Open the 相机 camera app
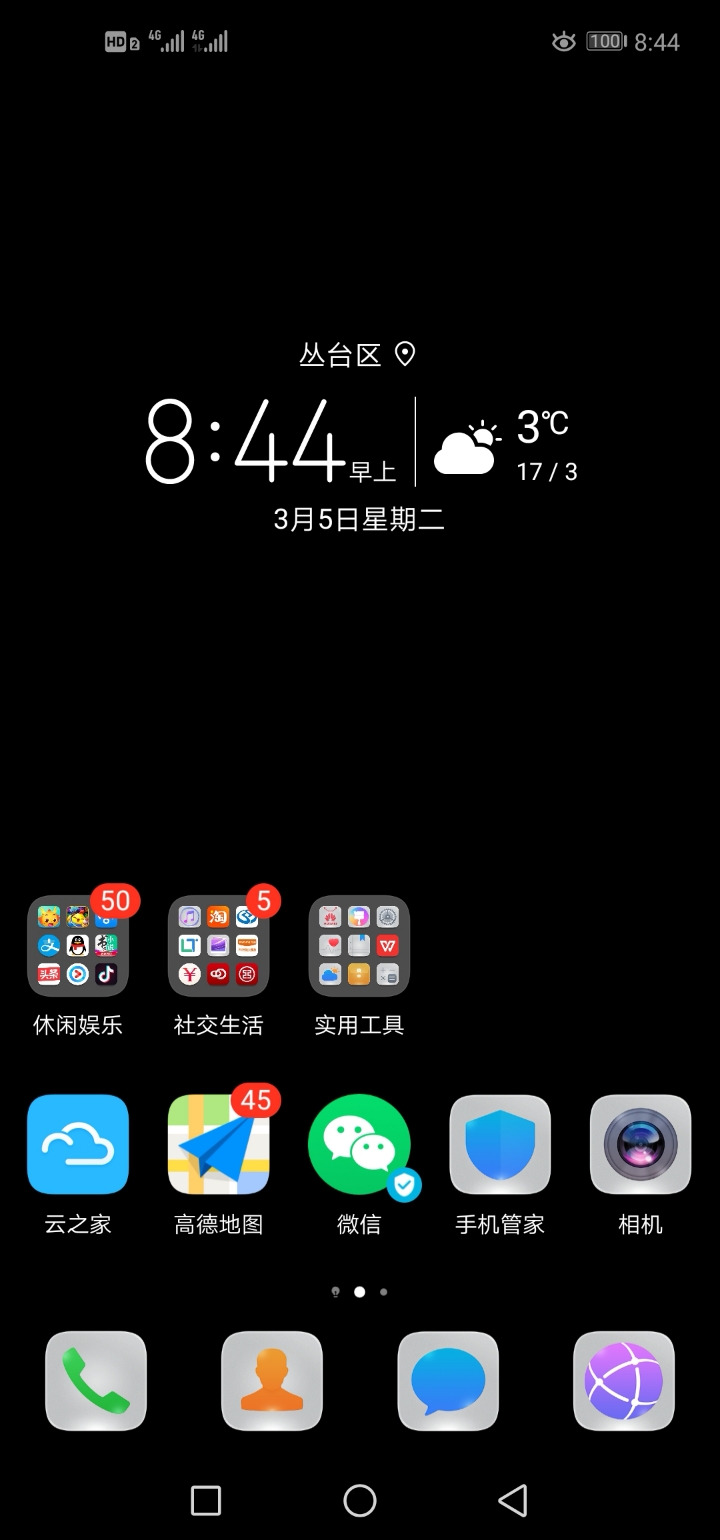The image size is (720, 1540). 639,1145
